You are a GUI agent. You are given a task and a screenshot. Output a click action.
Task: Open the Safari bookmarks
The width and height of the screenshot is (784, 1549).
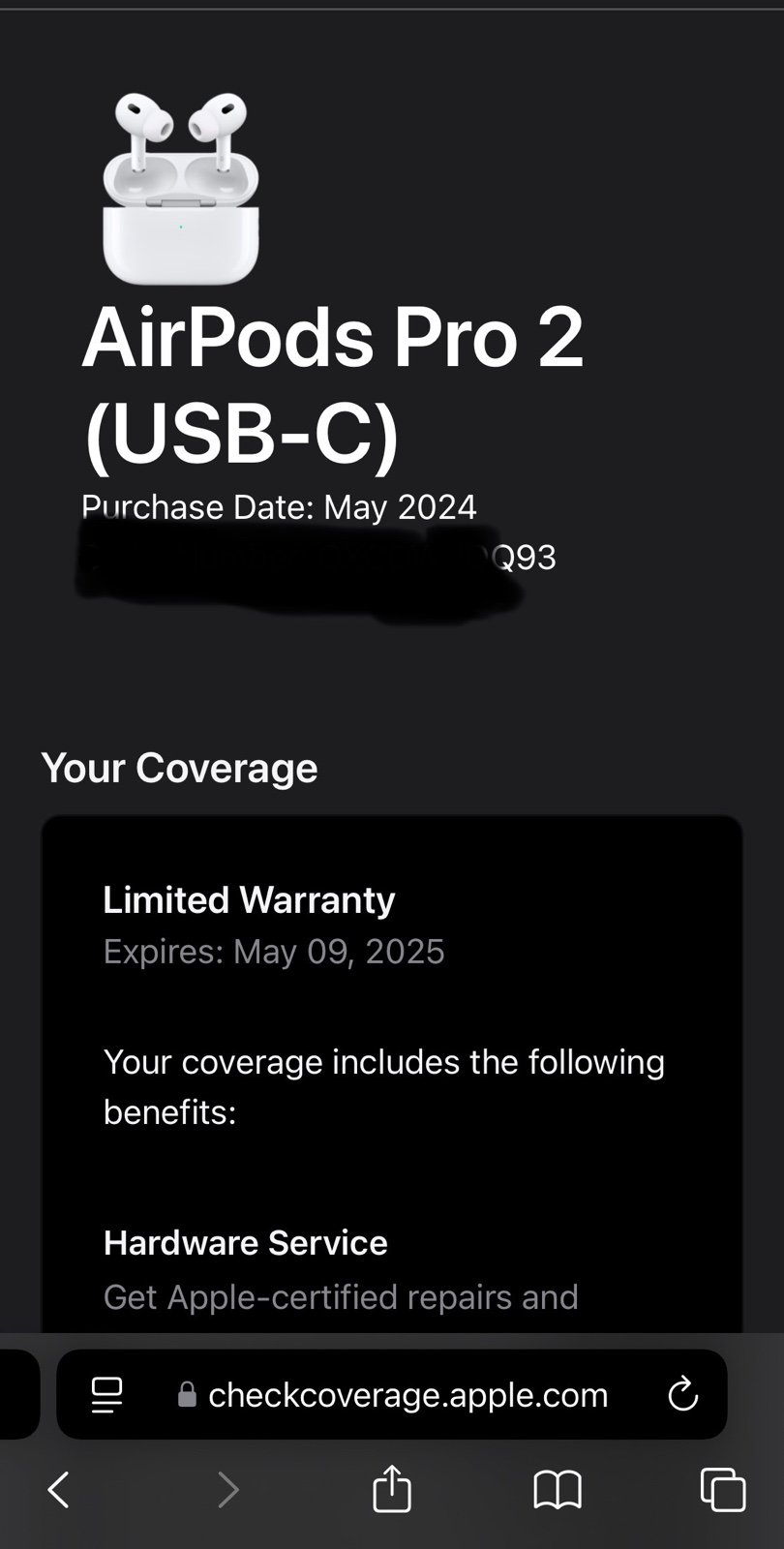(x=558, y=1489)
